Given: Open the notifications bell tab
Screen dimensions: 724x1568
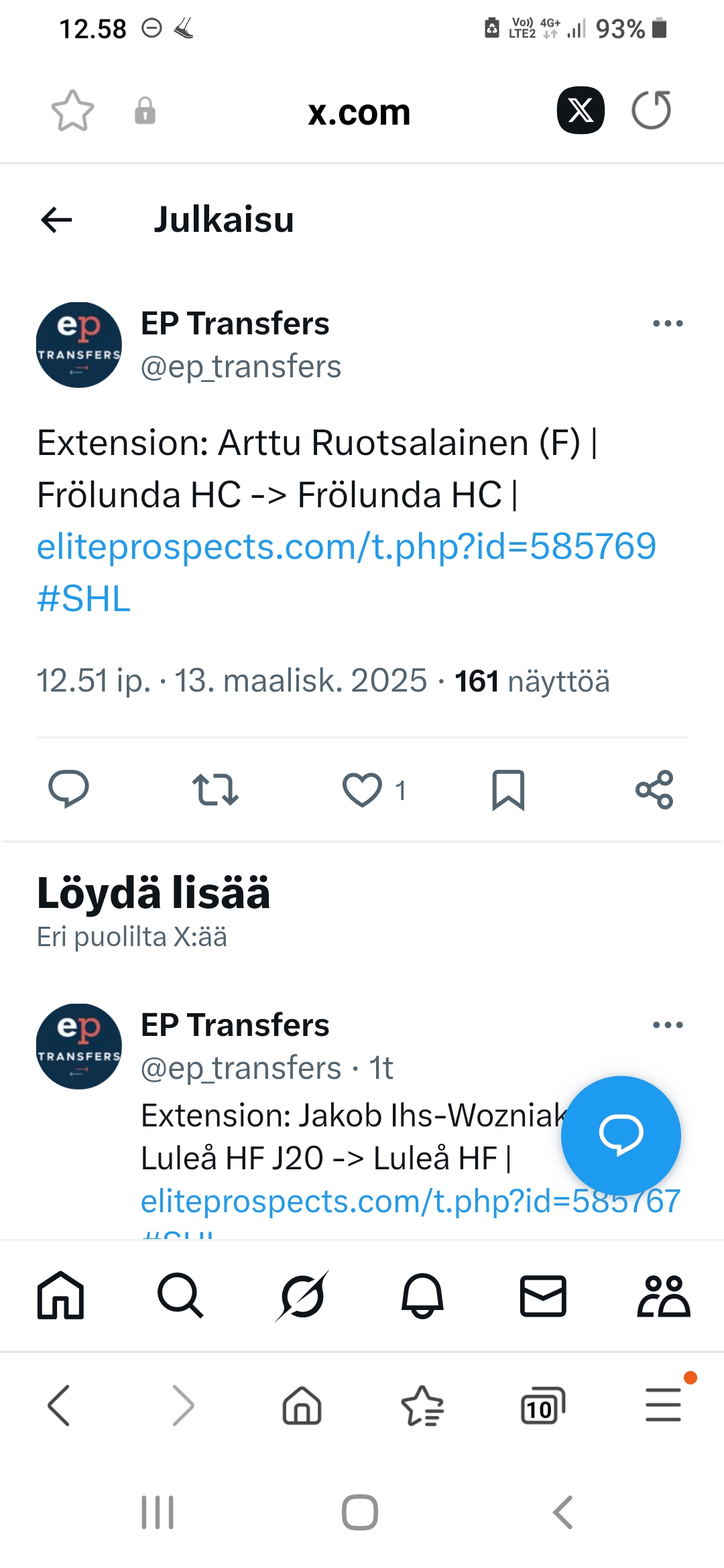Looking at the screenshot, I should (x=422, y=1295).
